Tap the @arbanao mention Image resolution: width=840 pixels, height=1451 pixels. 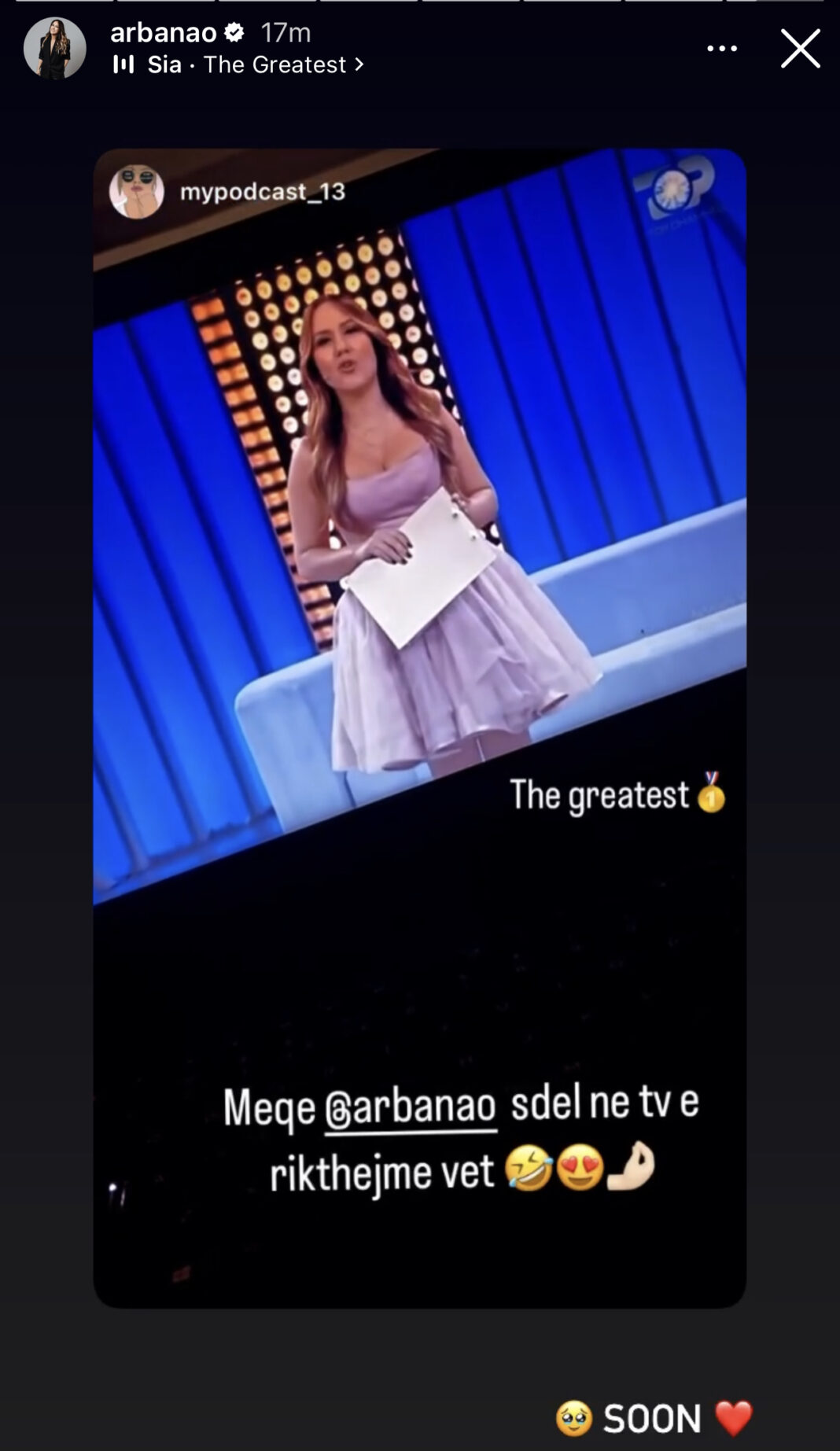[x=411, y=1107]
